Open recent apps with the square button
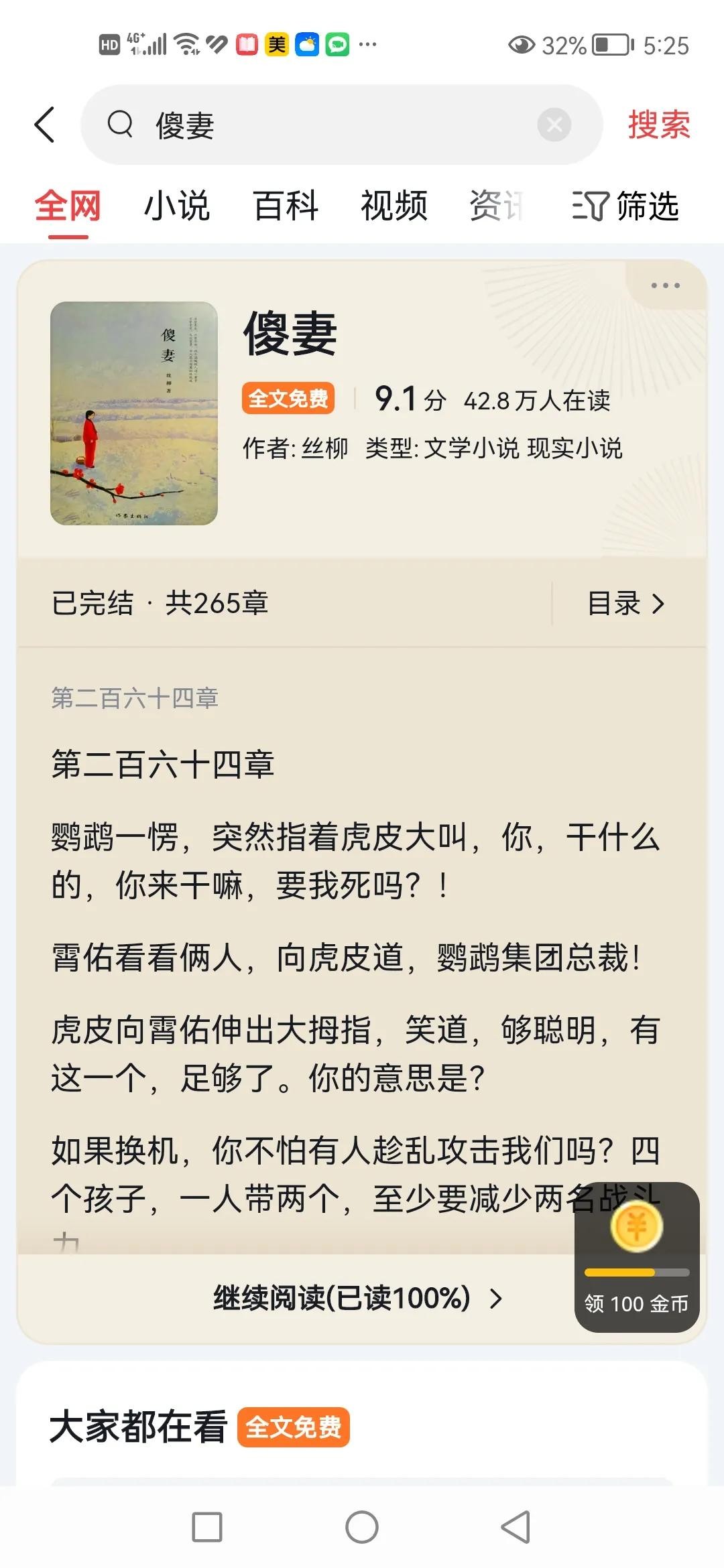This screenshot has height=1568, width=724. pyautogui.click(x=207, y=1527)
